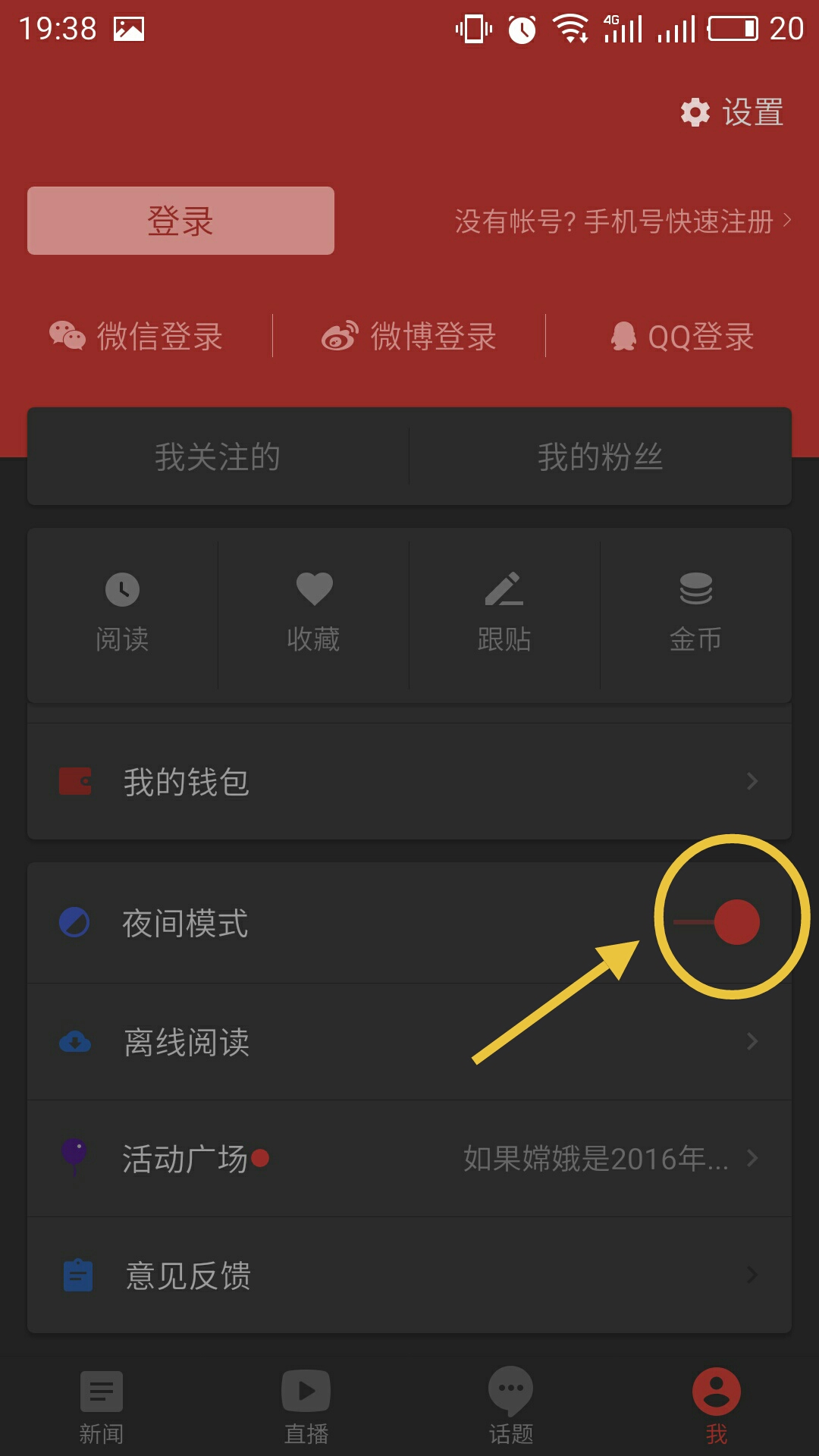The height and width of the screenshot is (1456, 819).
Task: Switch to the 话题 tab
Action: [x=510, y=1407]
